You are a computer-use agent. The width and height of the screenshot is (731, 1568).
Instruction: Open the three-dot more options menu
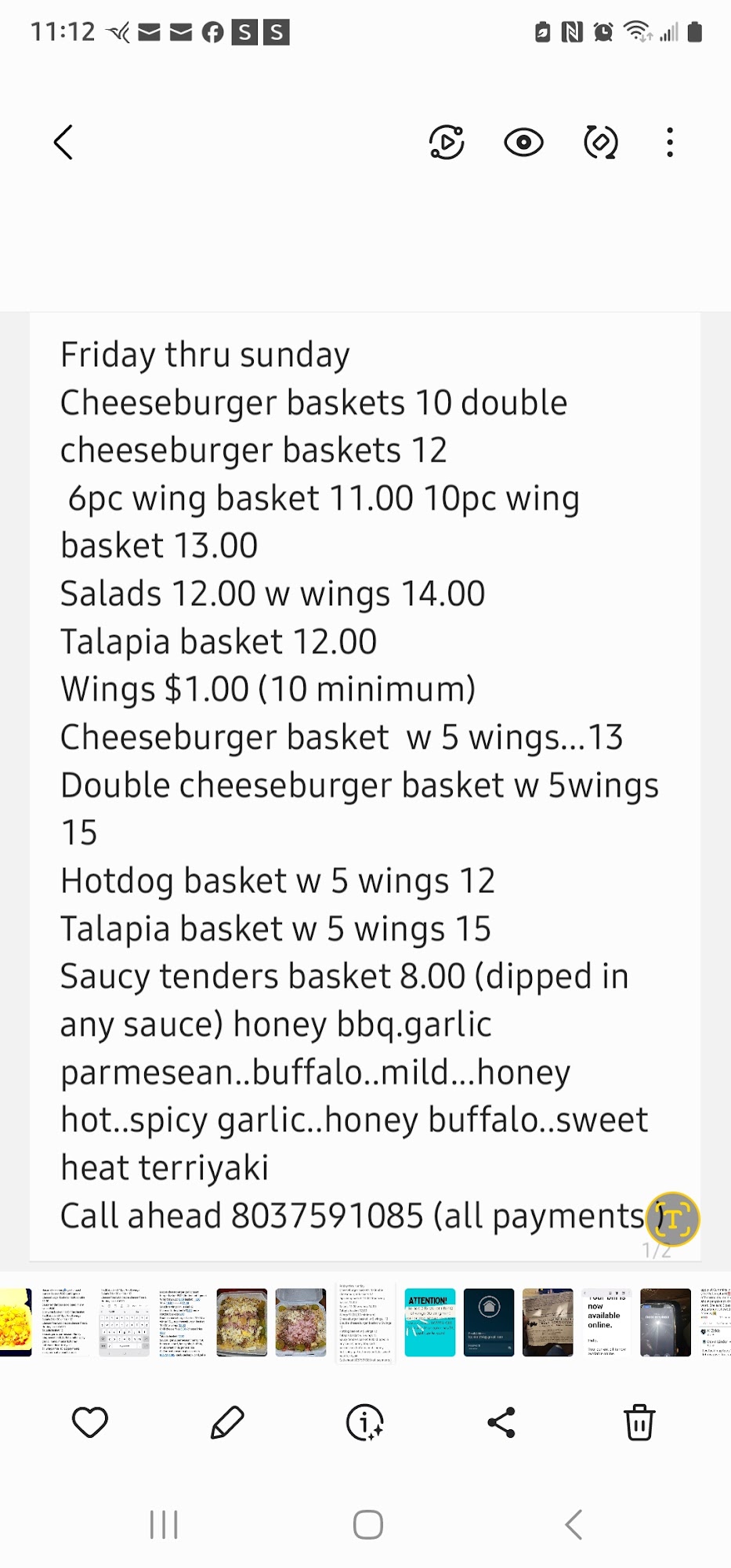pyautogui.click(x=669, y=143)
